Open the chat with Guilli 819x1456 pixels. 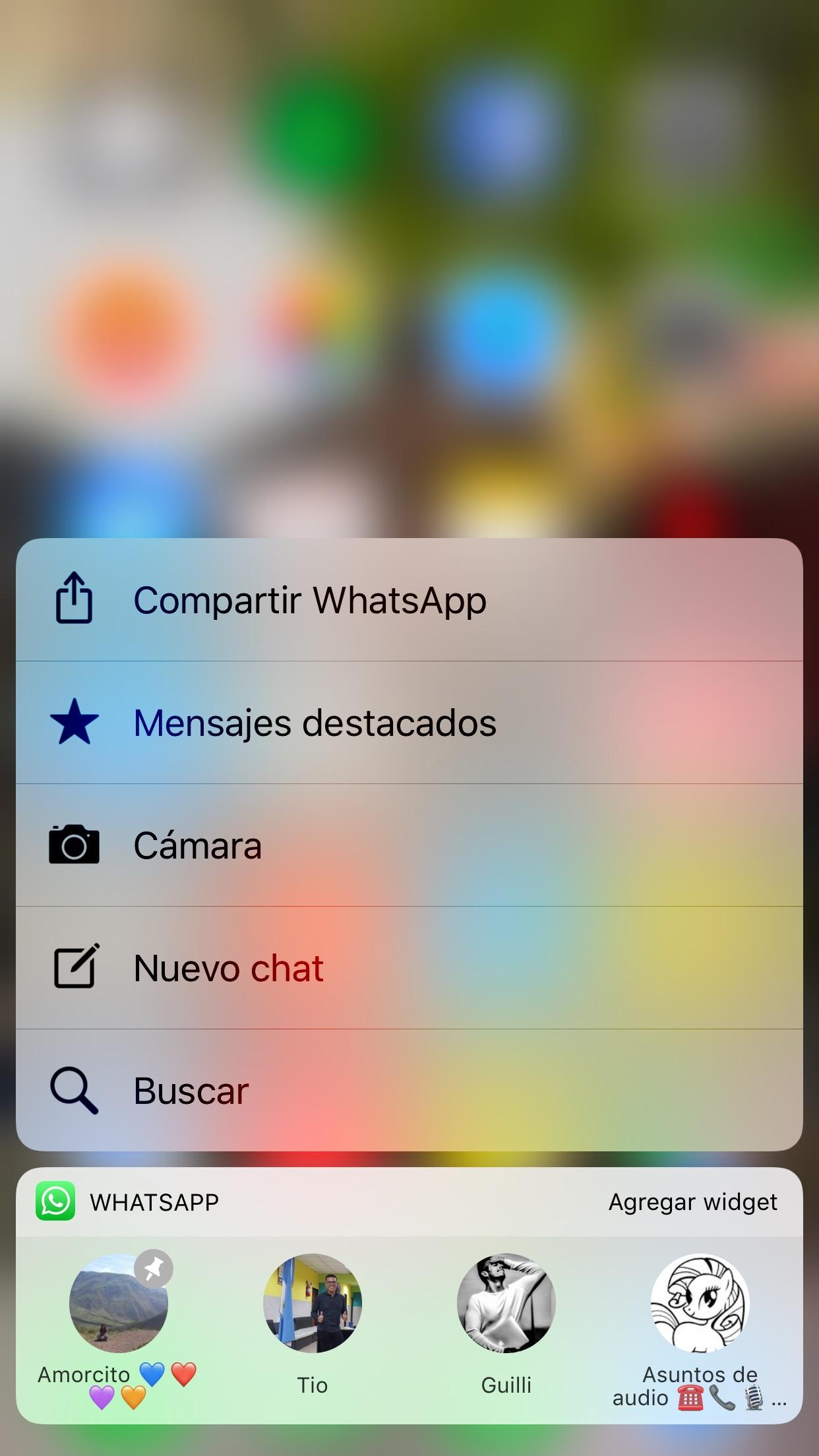pos(506,1304)
